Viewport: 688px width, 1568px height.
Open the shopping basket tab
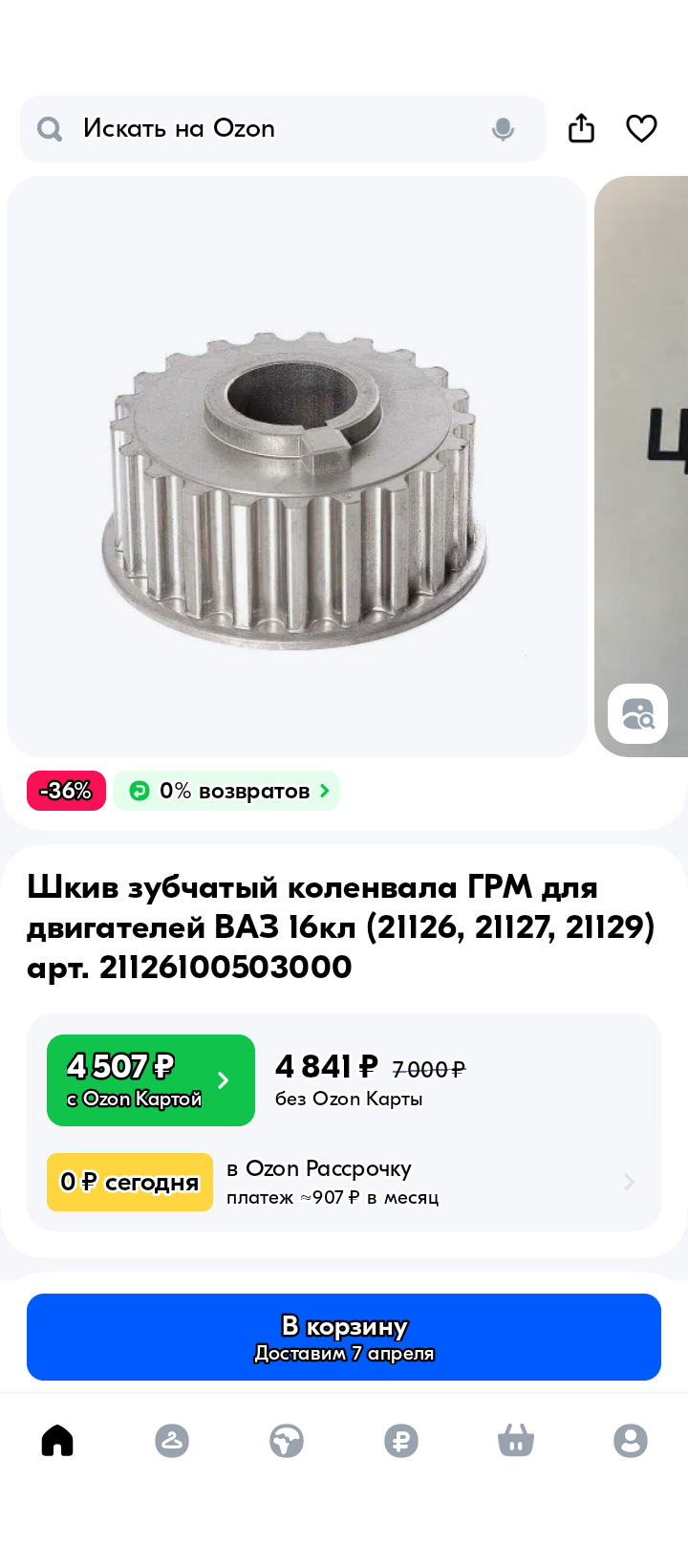tap(516, 1440)
